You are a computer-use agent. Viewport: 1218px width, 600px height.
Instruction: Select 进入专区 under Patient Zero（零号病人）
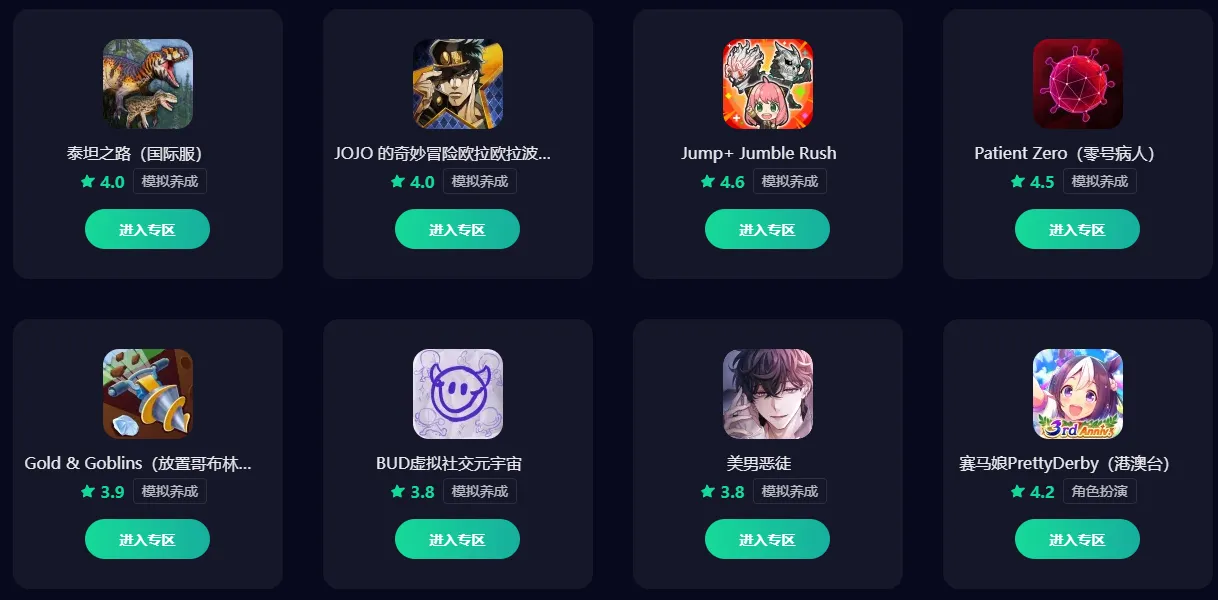point(1077,229)
